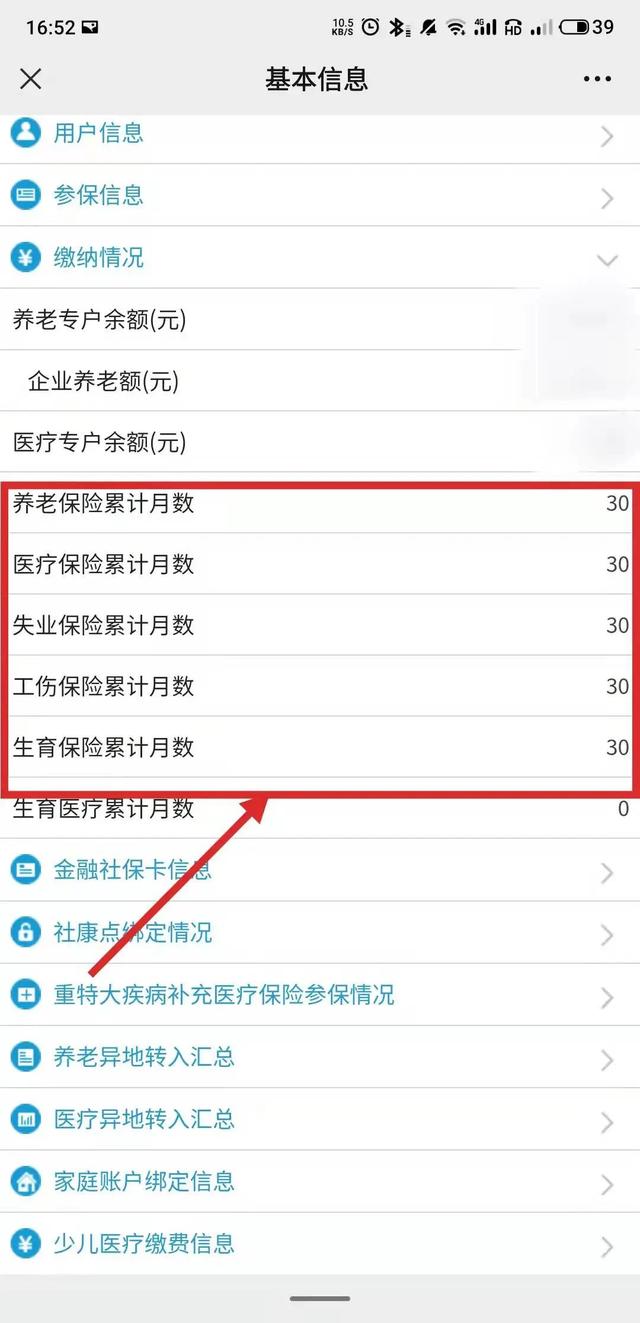Open 金融社保卡信息
The width and height of the screenshot is (640, 1323).
point(320,870)
